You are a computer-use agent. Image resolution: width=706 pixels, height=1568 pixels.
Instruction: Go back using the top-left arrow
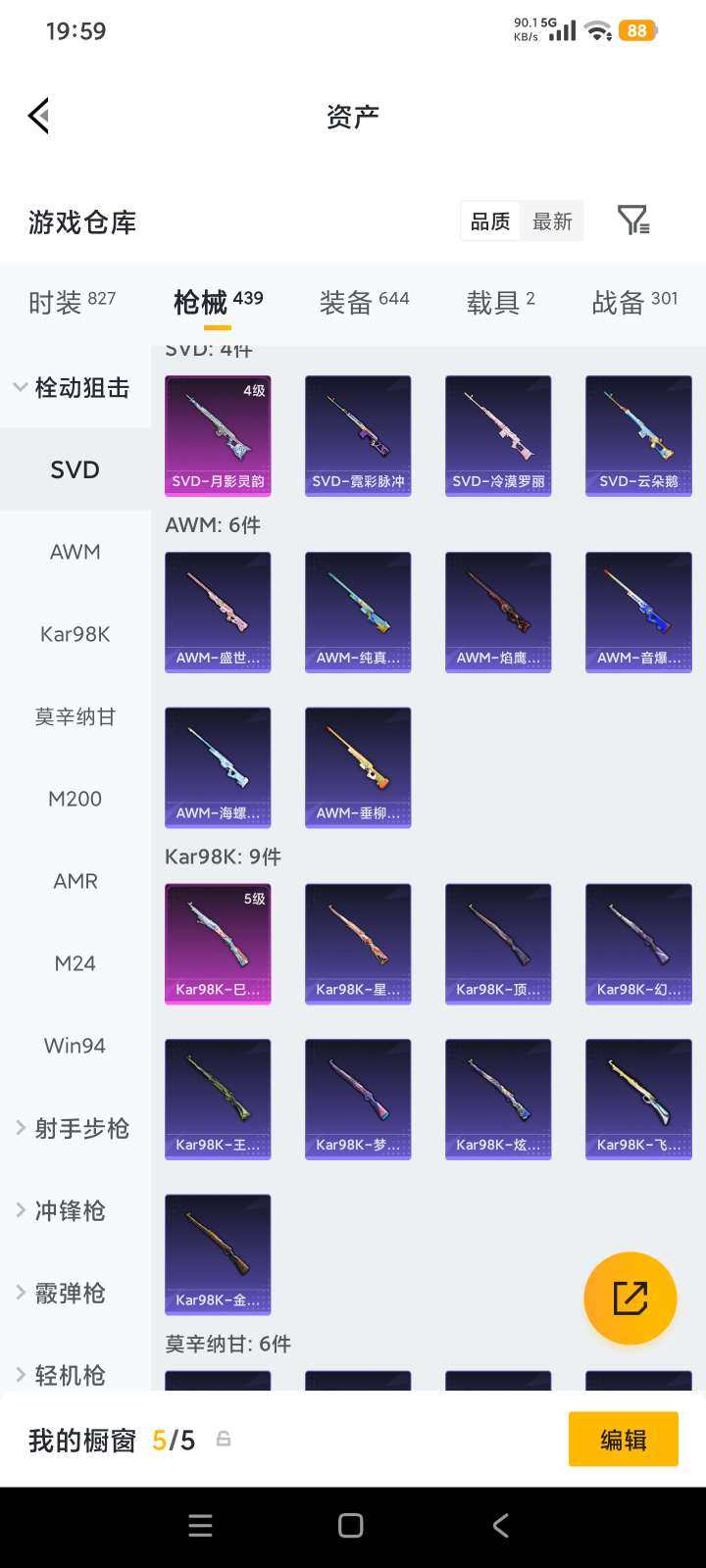pyautogui.click(x=39, y=116)
